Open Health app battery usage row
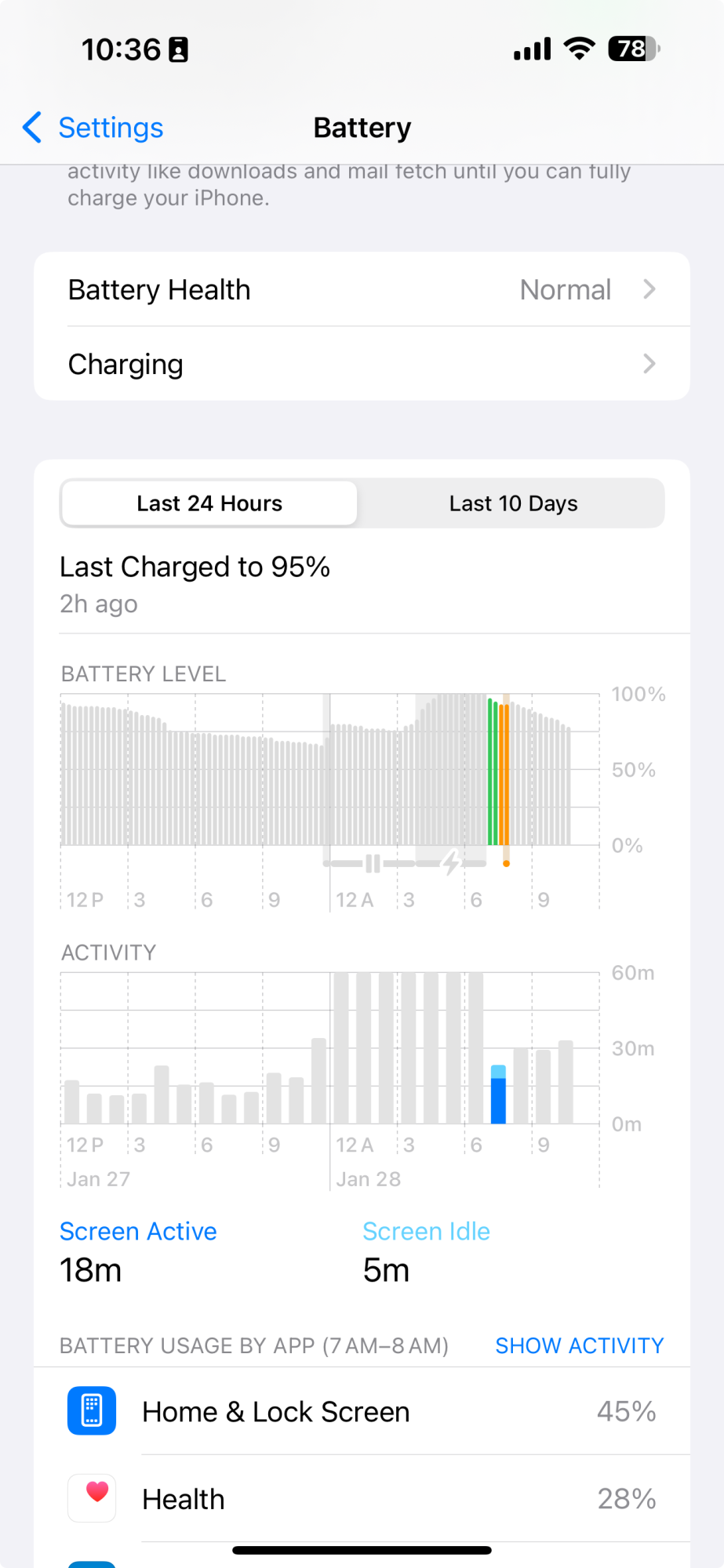Image resolution: width=724 pixels, height=1568 pixels. pos(362,1499)
